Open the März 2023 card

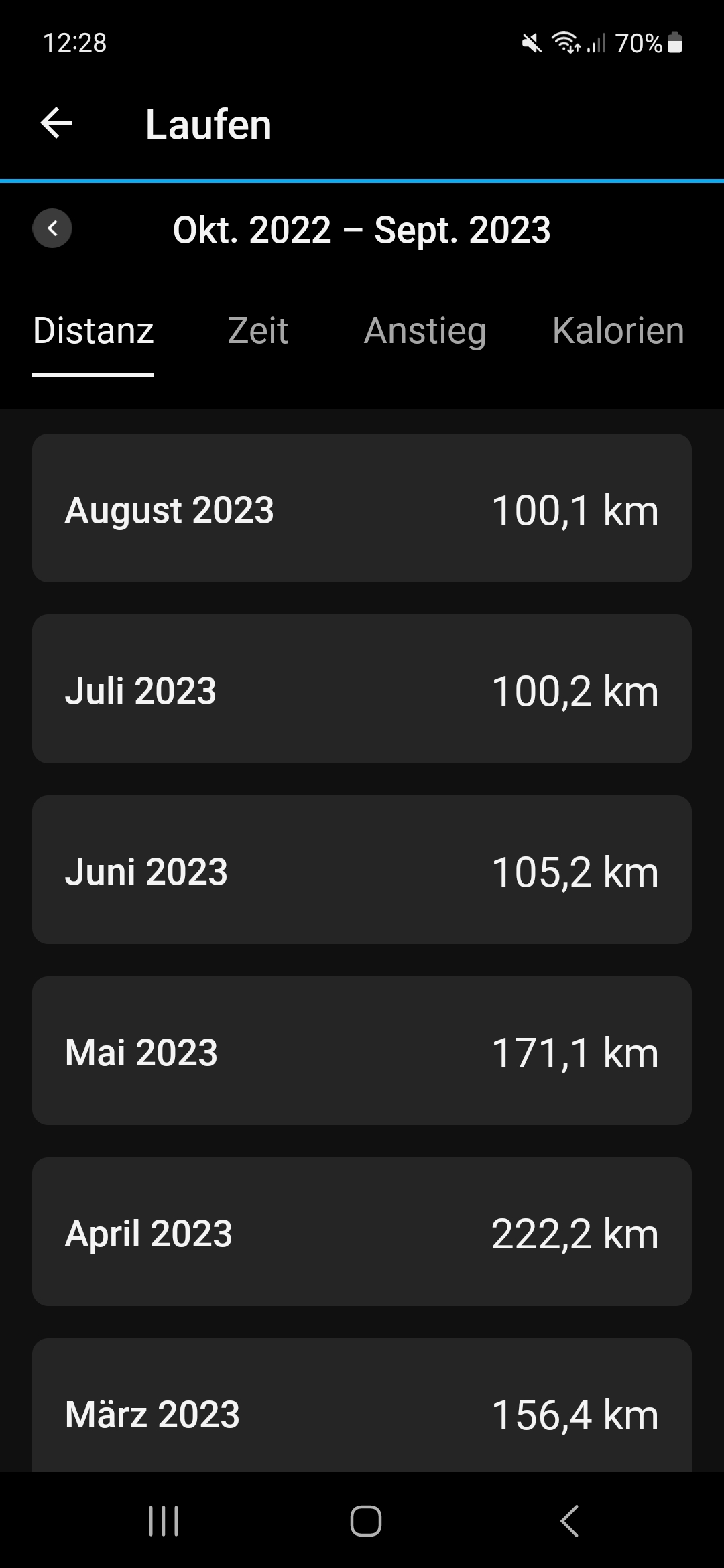362,1407
